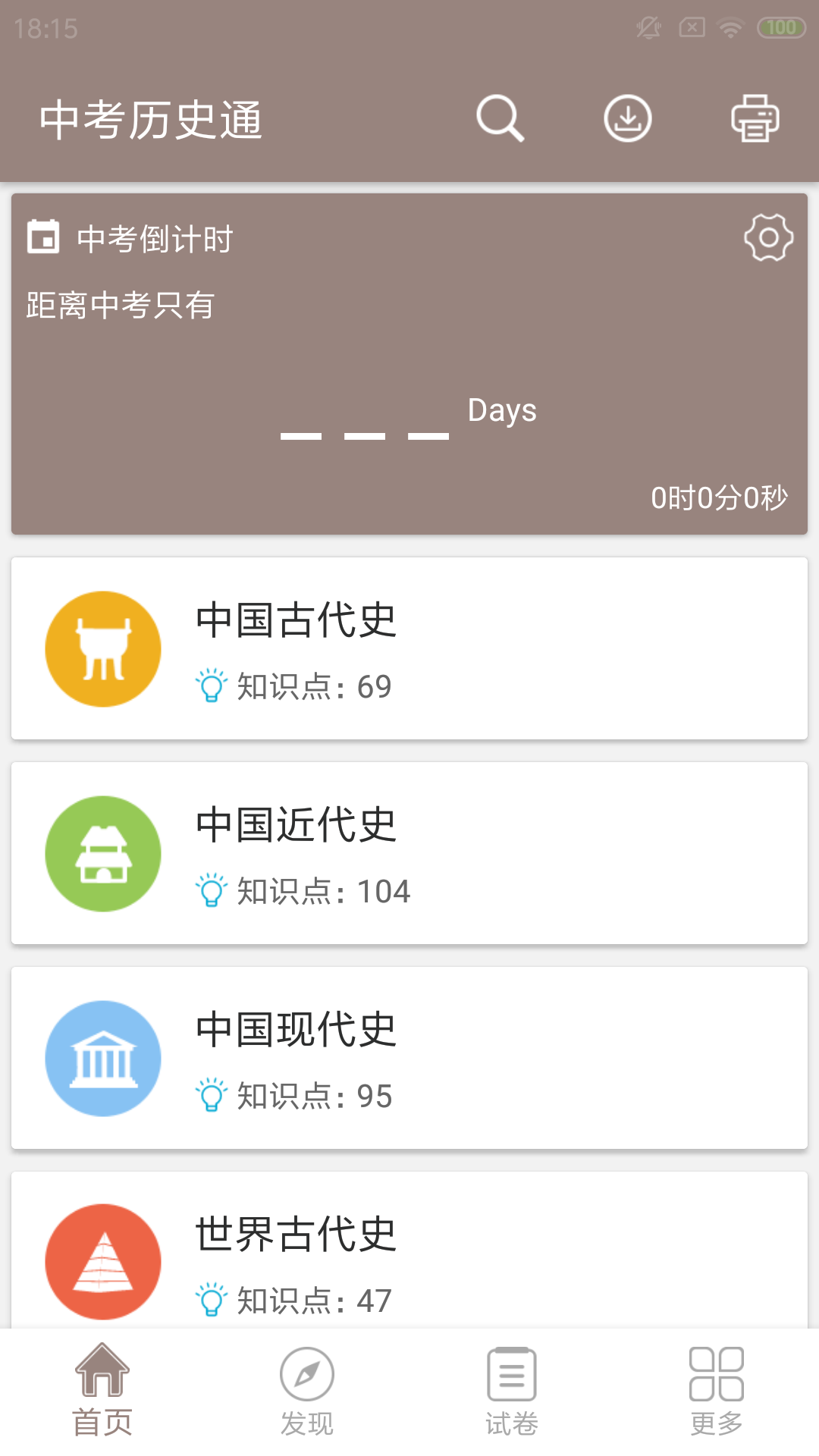Tap the red pyramid icon for 世界古代史
The width and height of the screenshot is (819, 1456).
coord(103,1261)
